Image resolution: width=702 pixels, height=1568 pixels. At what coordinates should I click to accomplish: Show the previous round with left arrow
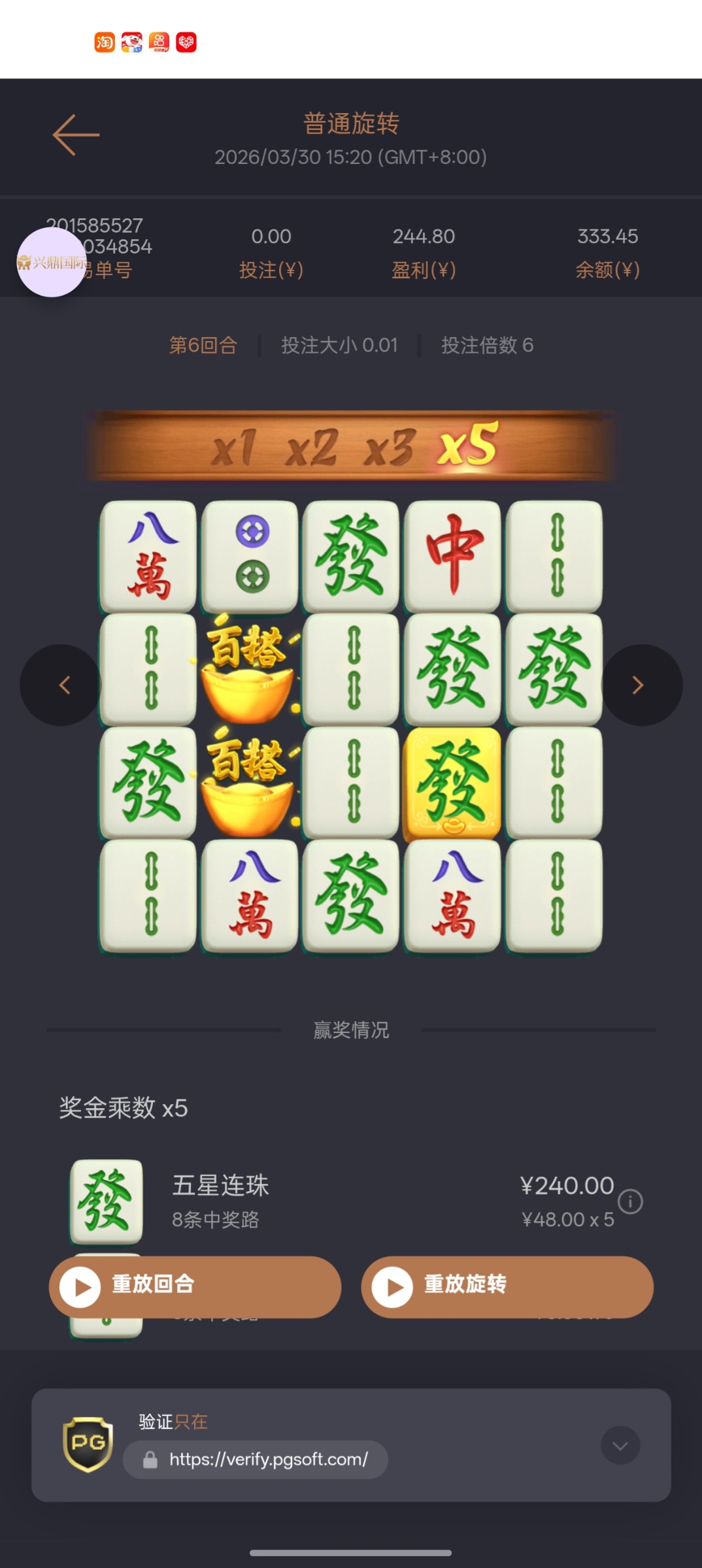pyautogui.click(x=63, y=685)
